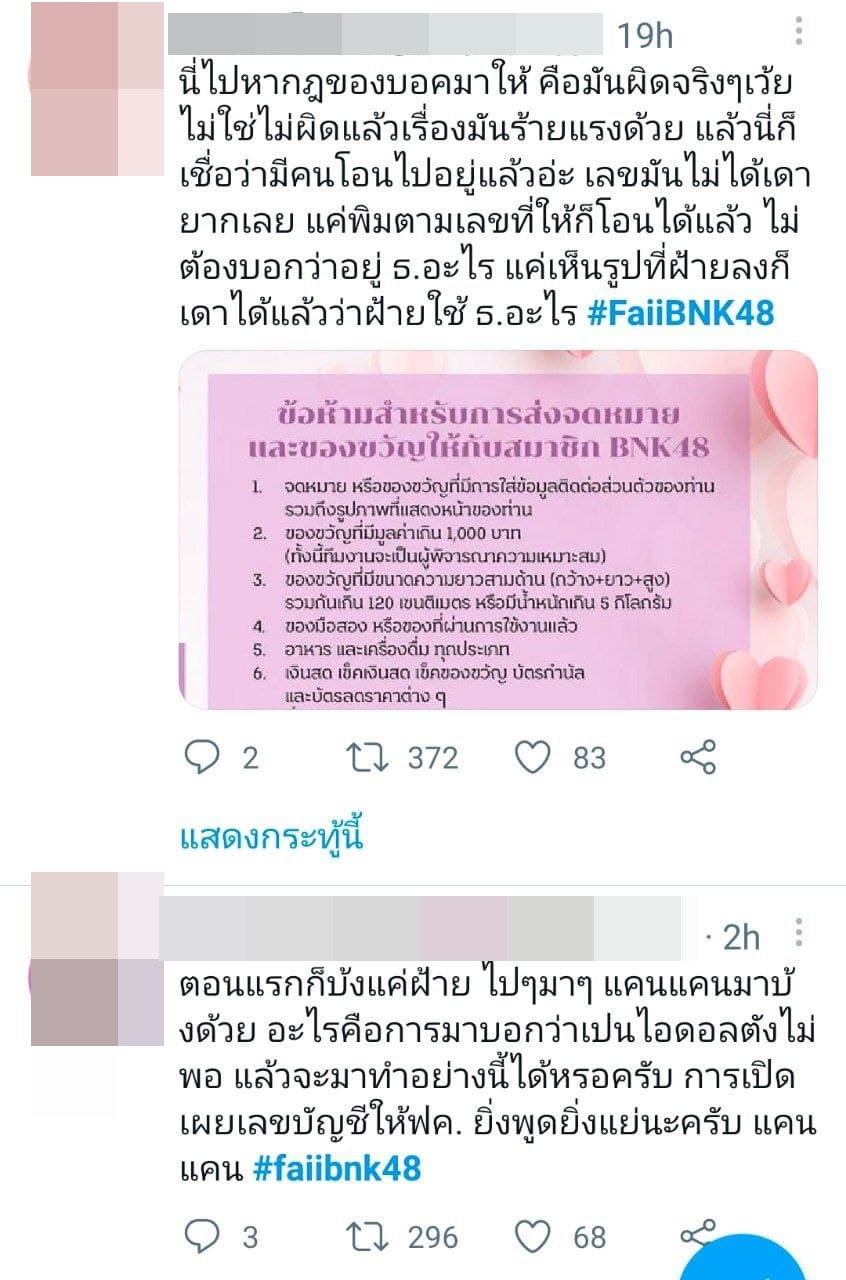
Task: Open overflow menu on the 2h tweet
Action: [x=798, y=933]
